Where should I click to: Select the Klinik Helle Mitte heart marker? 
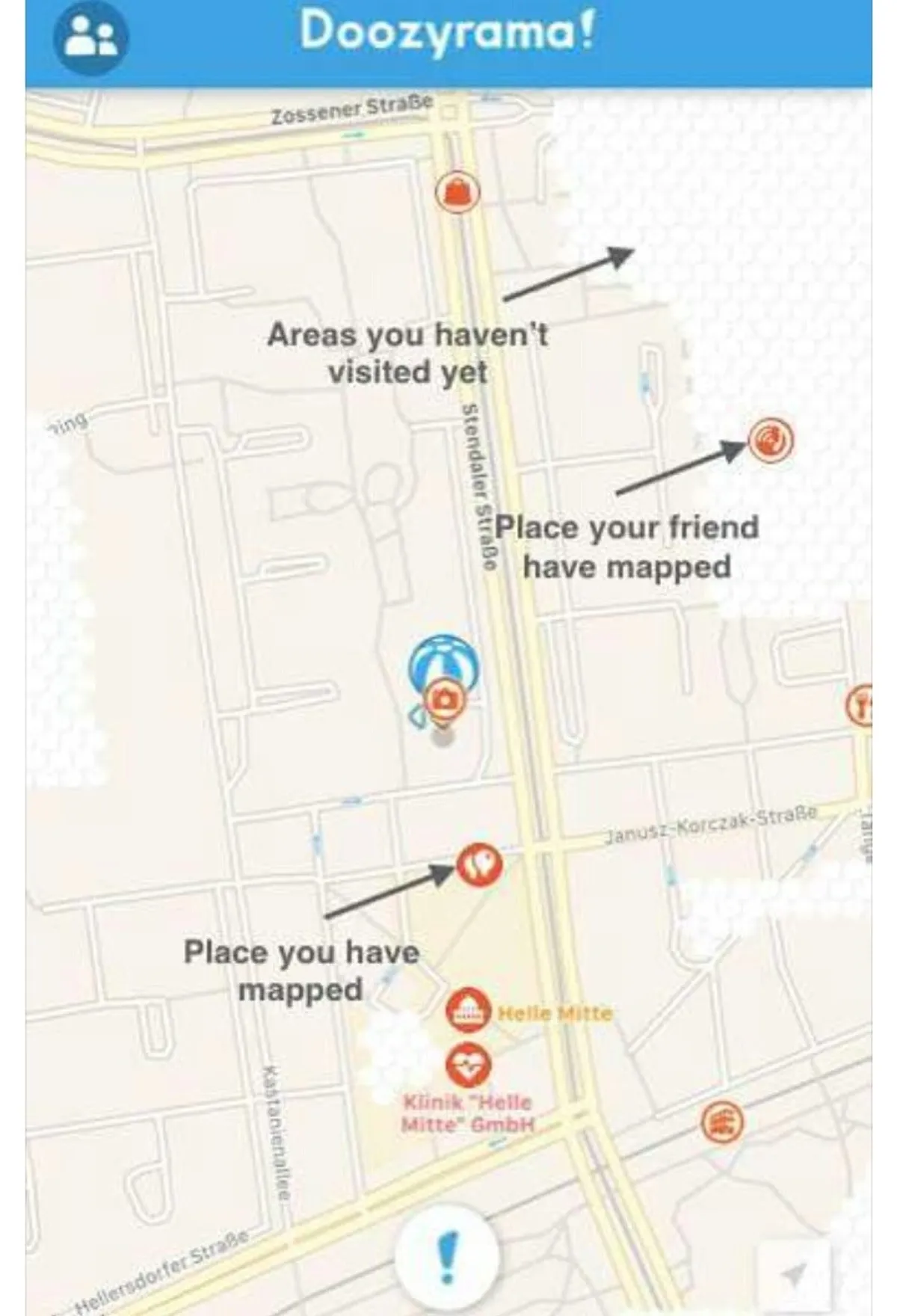coord(469,1066)
